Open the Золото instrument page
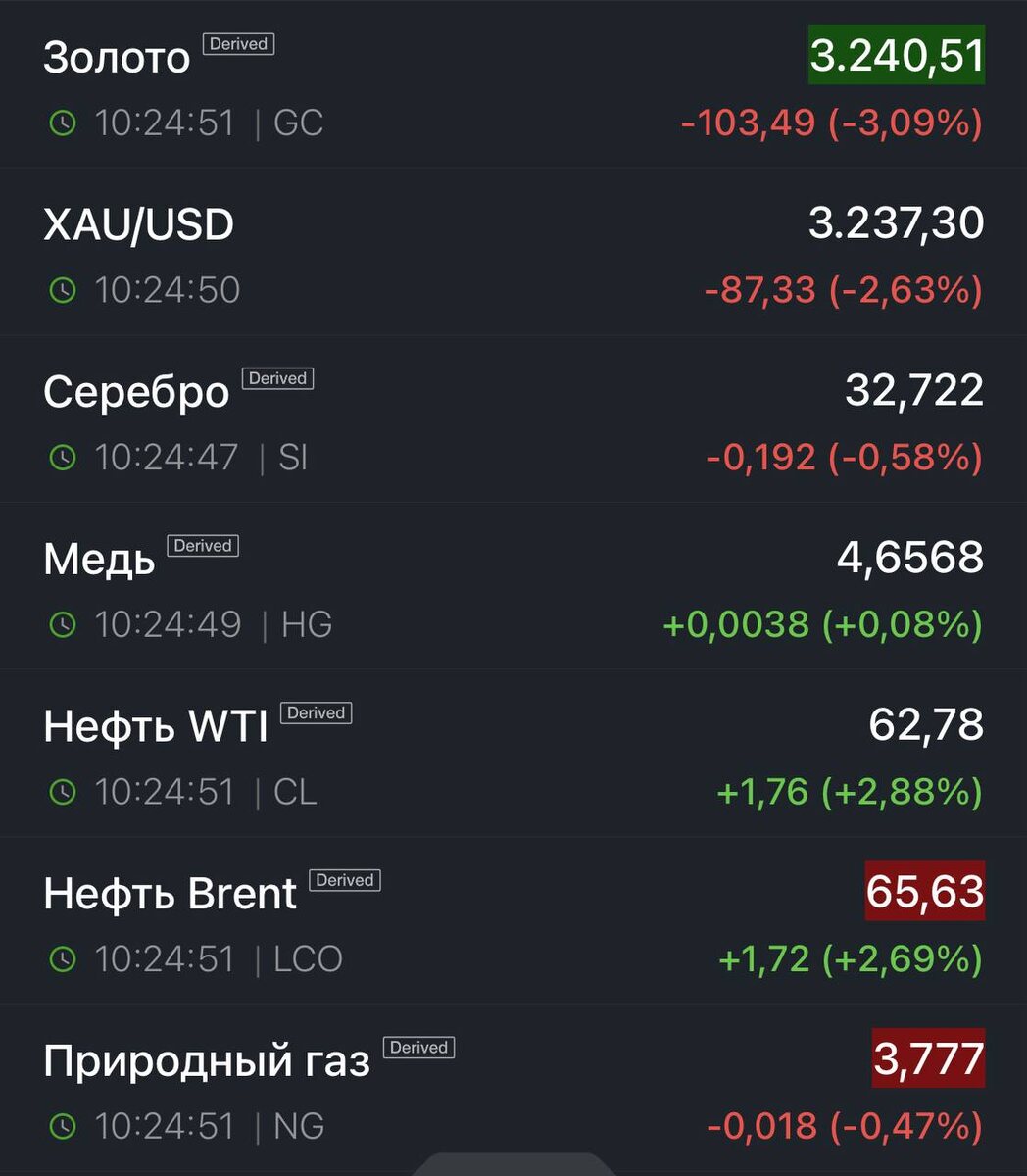 (x=118, y=56)
